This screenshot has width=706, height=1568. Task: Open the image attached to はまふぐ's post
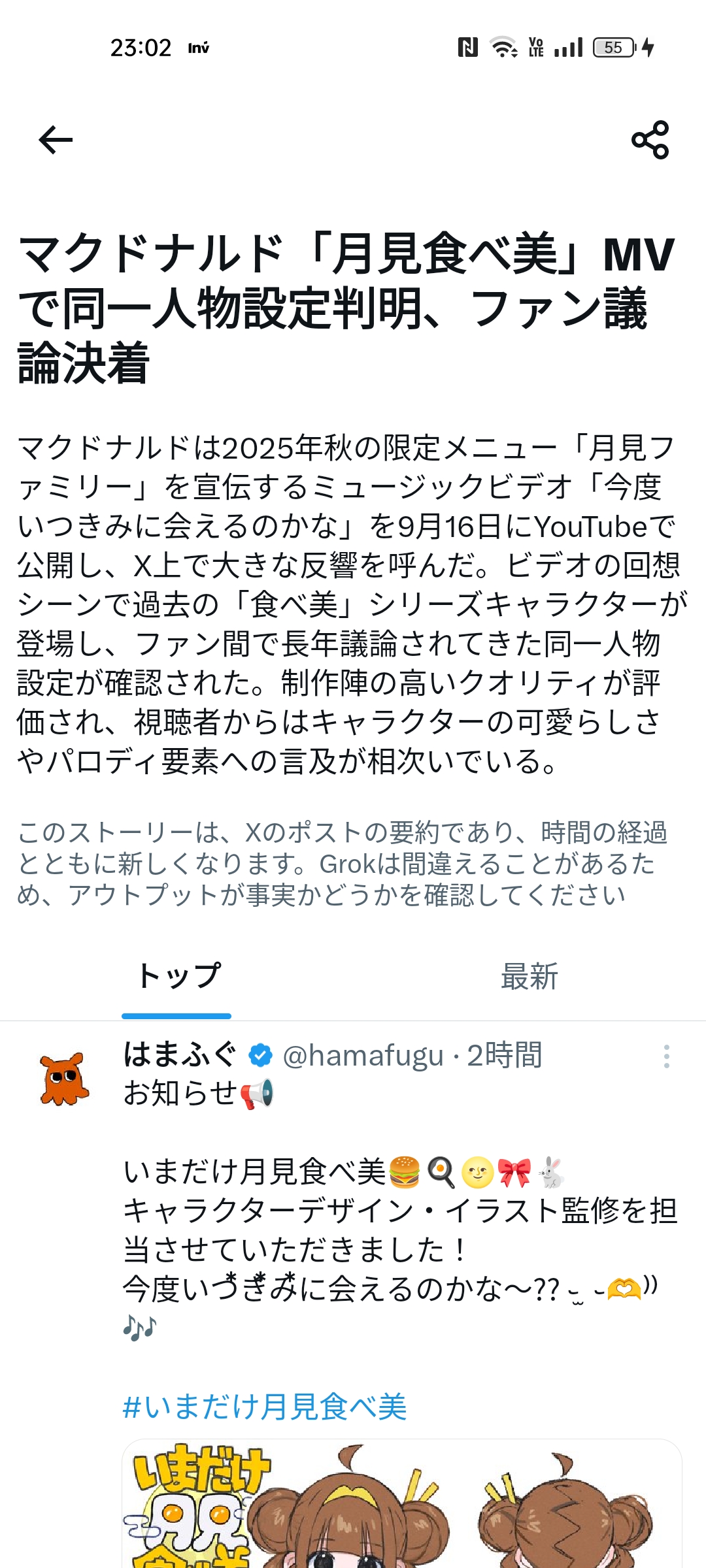point(402,1504)
